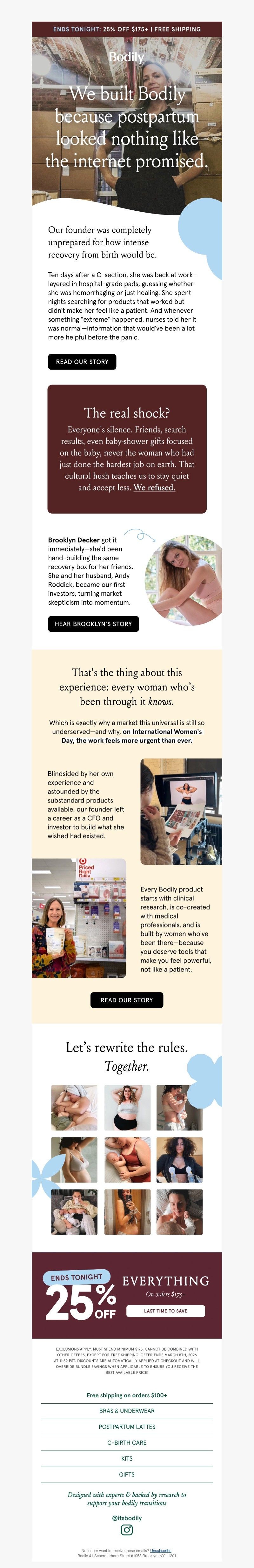Image resolution: width=254 pixels, height=1568 pixels.
Task: Tap Read Our Story below the Target store photo
Action: pos(126,1000)
